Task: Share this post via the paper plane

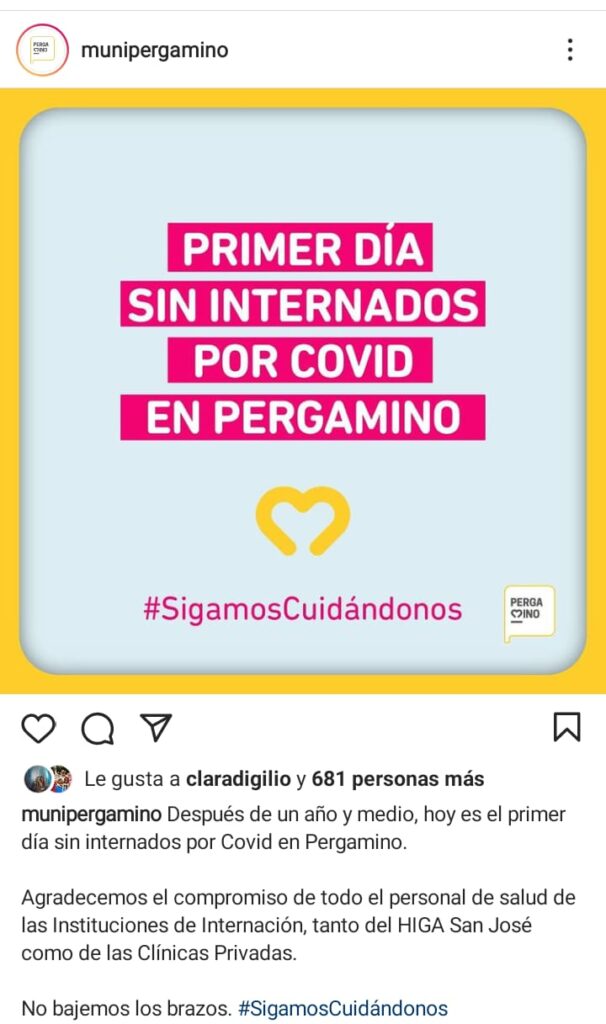Action: point(155,728)
